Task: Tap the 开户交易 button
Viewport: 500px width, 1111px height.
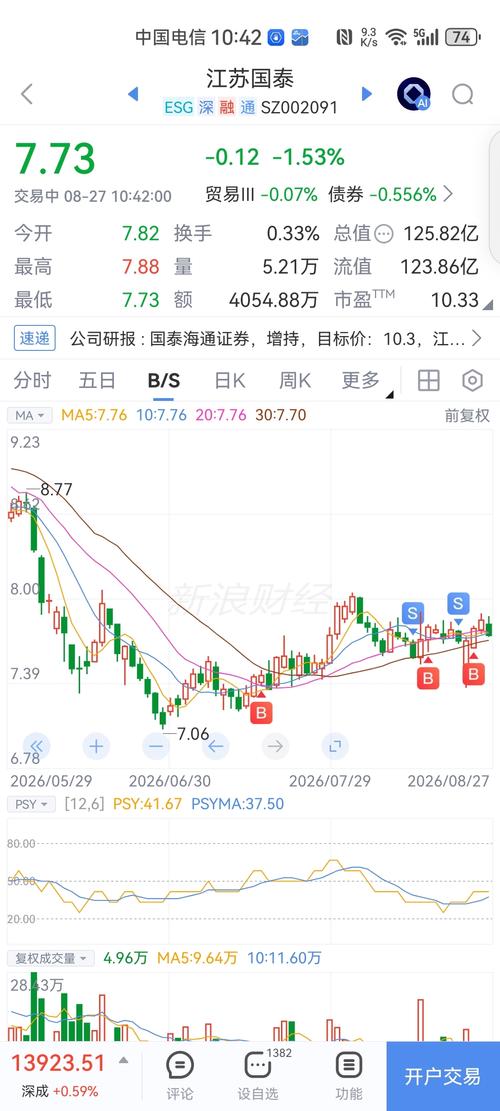Action: 443,1076
